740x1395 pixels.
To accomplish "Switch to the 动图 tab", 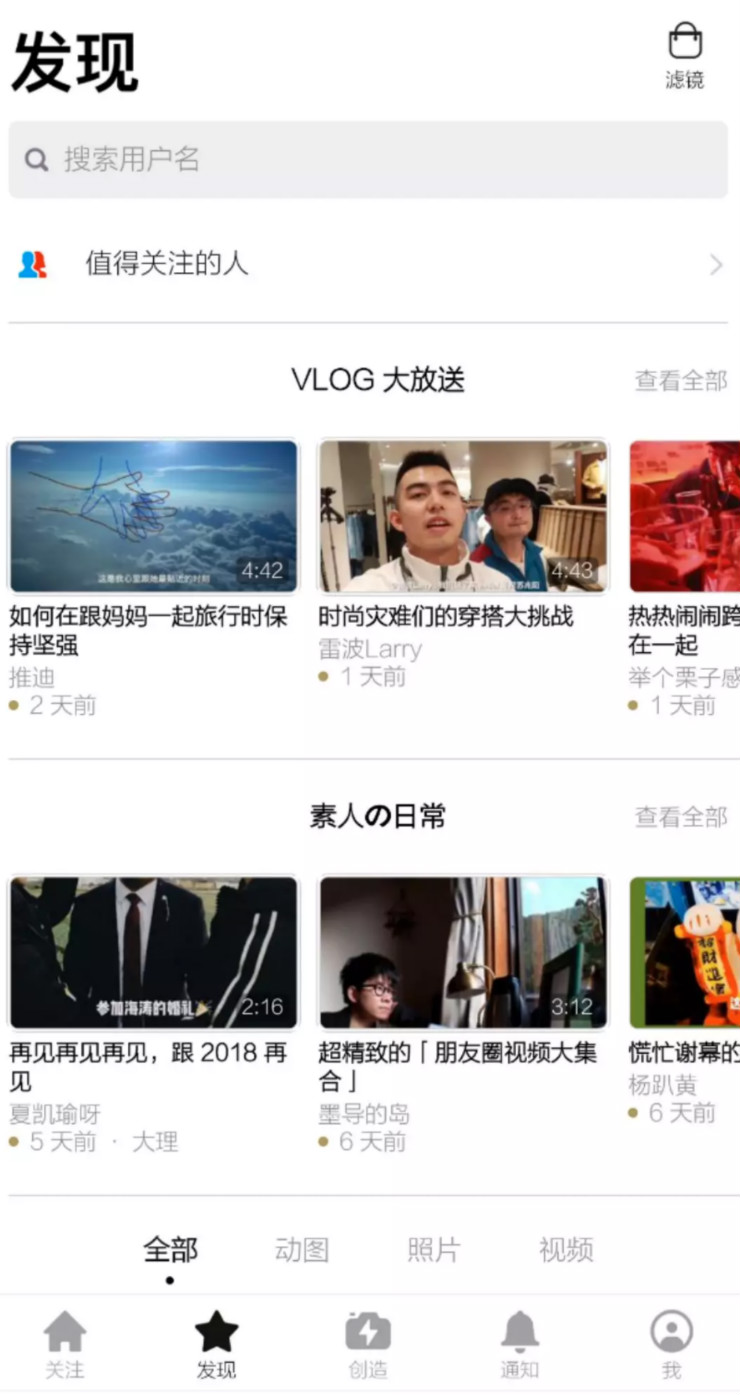I will point(302,1250).
